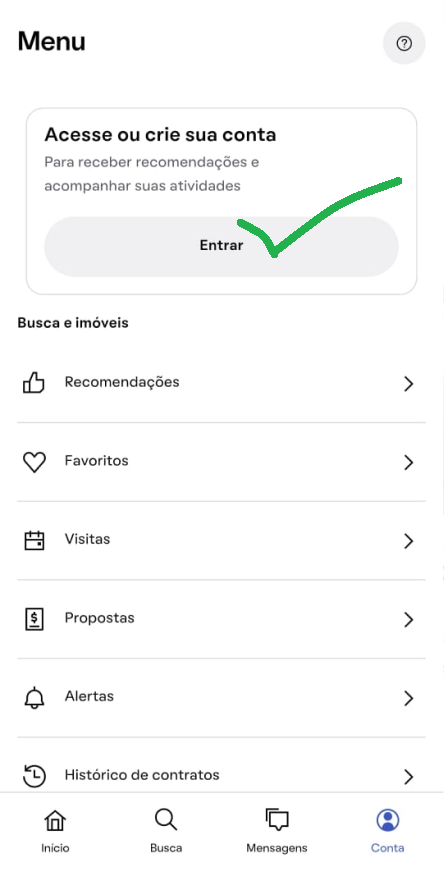The image size is (444, 869).
Task: Switch to the Início tab
Action: coord(55,831)
